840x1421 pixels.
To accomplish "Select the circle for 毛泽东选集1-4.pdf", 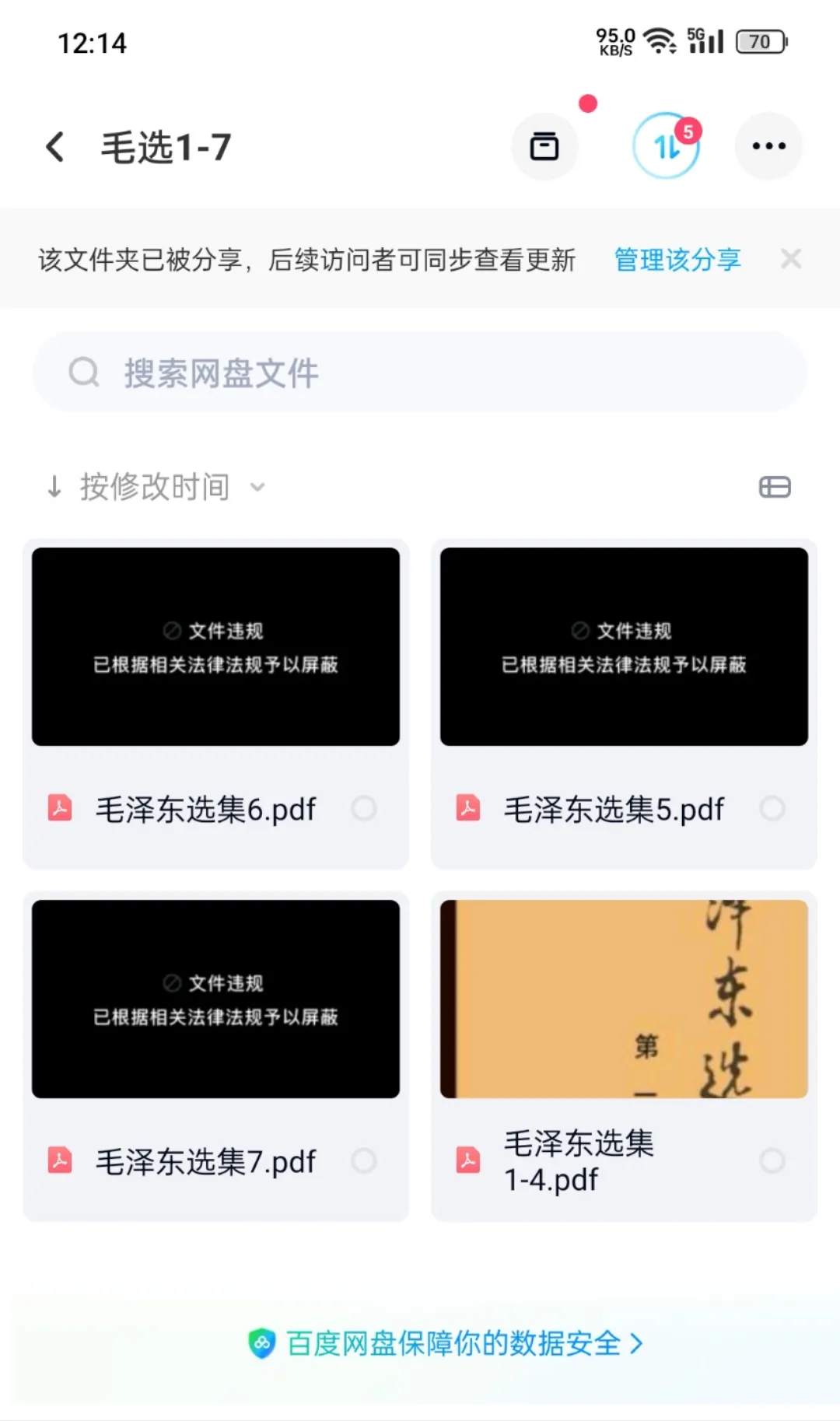I will (772, 1161).
